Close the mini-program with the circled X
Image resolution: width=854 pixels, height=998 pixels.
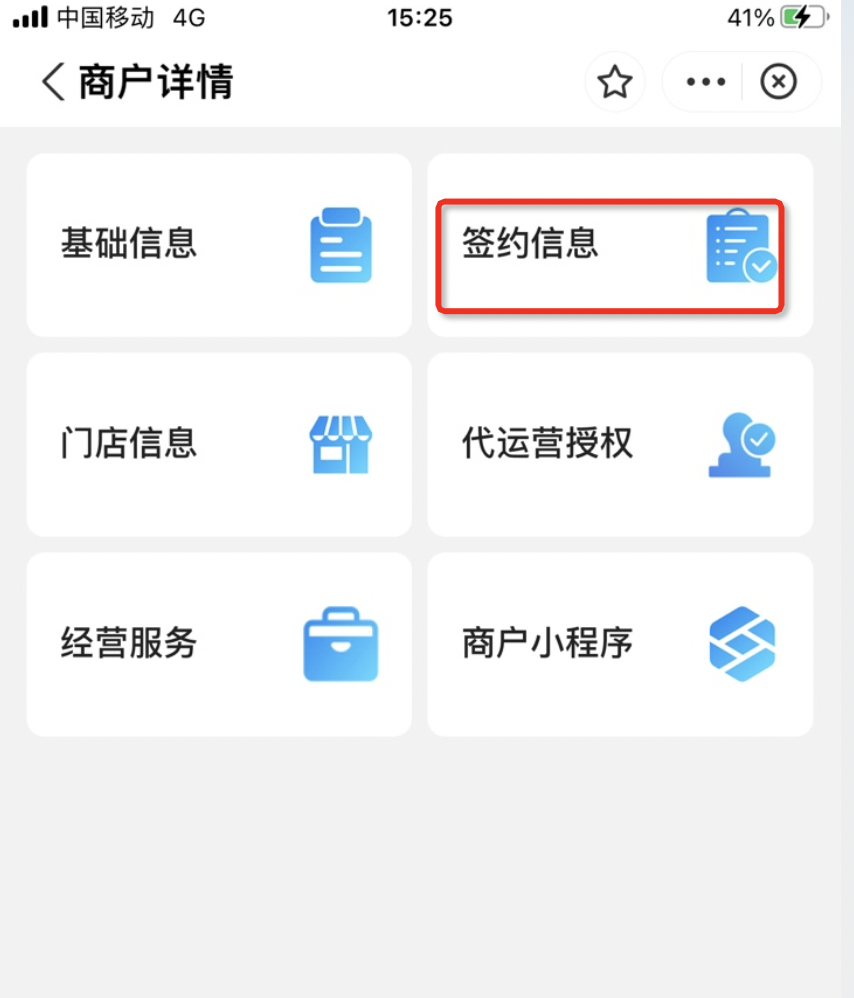779,82
